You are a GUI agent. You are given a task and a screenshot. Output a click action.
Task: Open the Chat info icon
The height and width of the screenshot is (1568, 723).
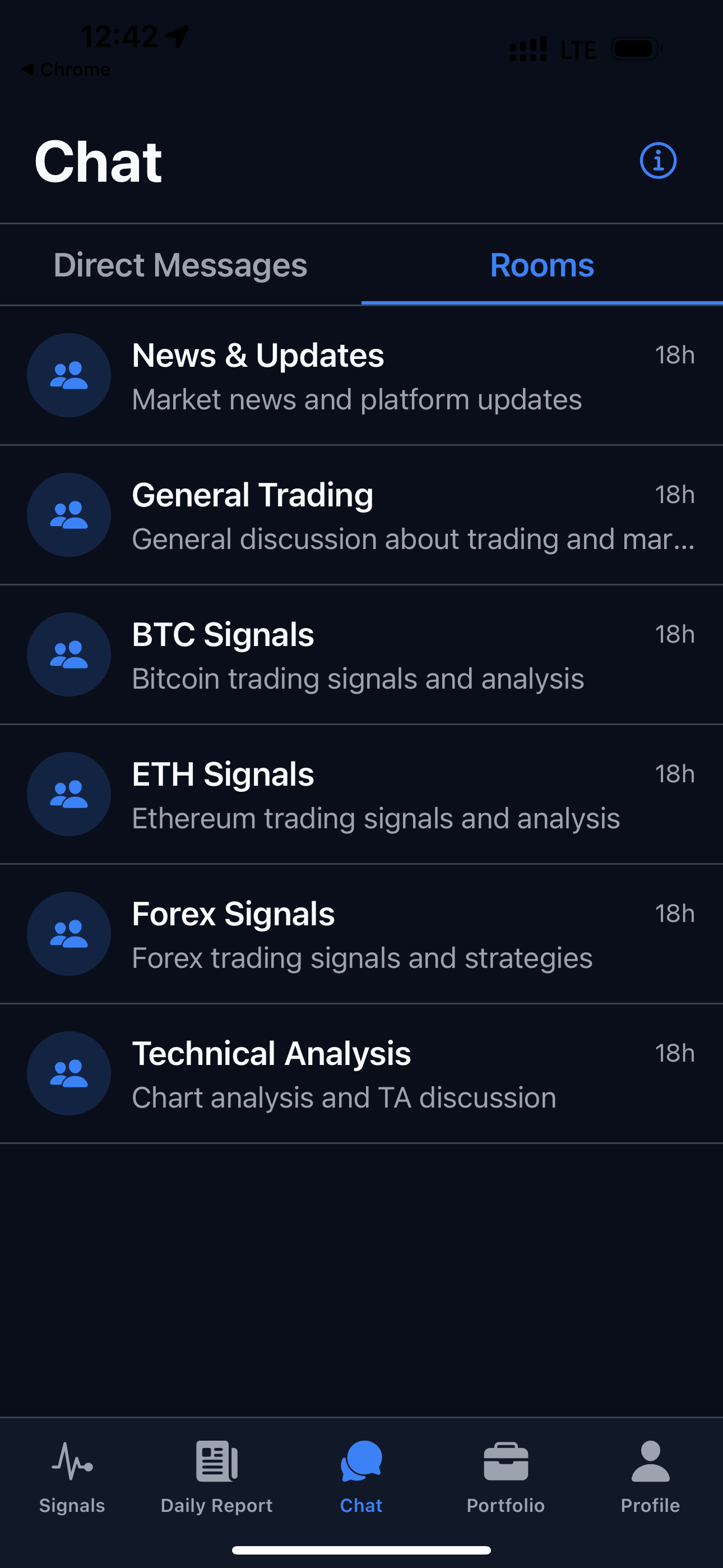[x=657, y=160]
